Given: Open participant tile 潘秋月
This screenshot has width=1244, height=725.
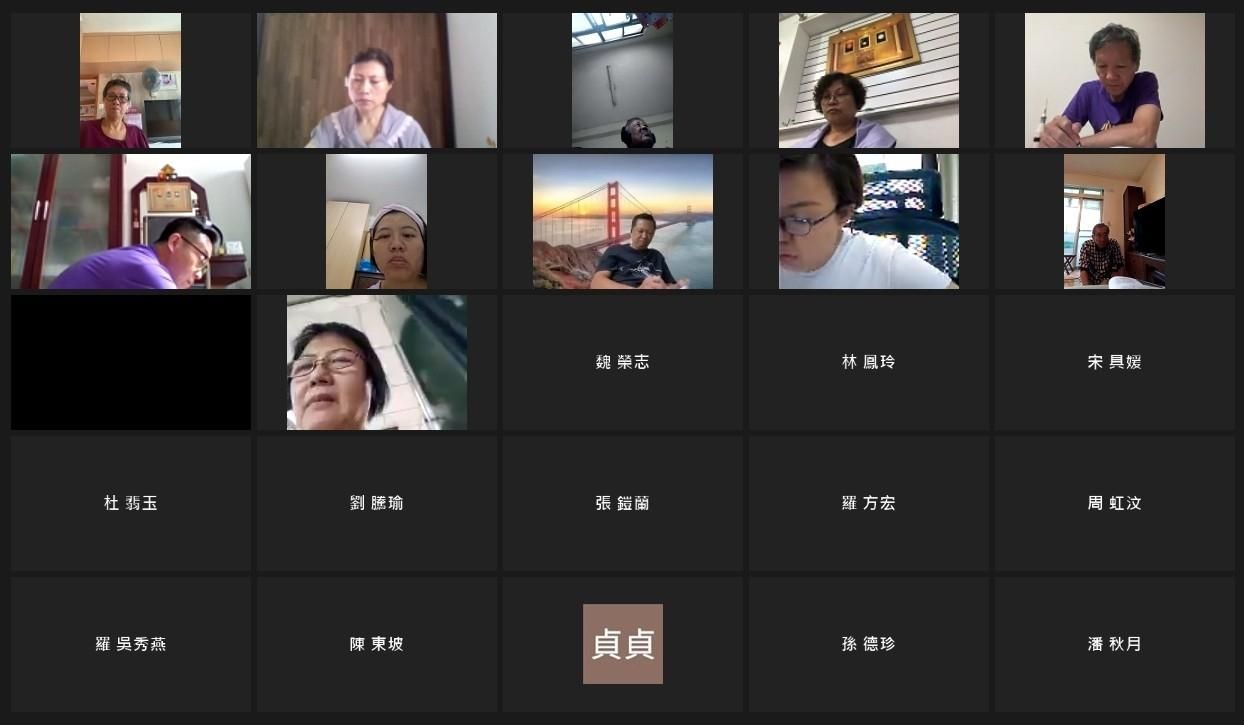Looking at the screenshot, I should pos(1114,644).
